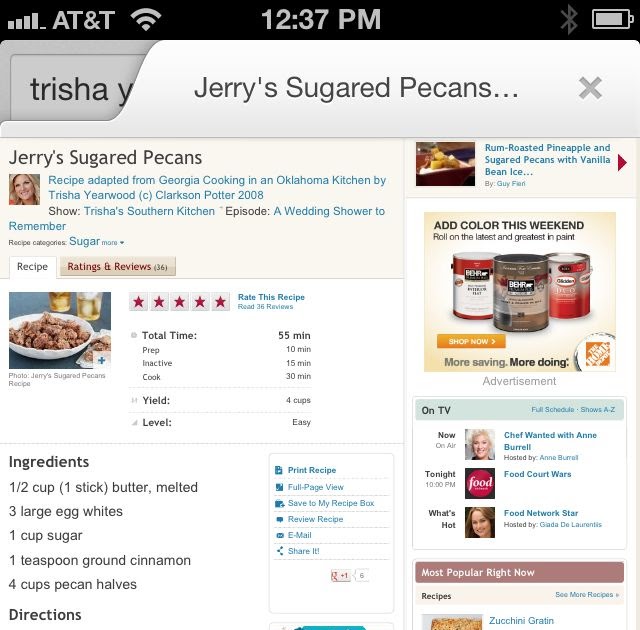Save to My Recipe Box
The height and width of the screenshot is (630, 640).
coord(330,503)
